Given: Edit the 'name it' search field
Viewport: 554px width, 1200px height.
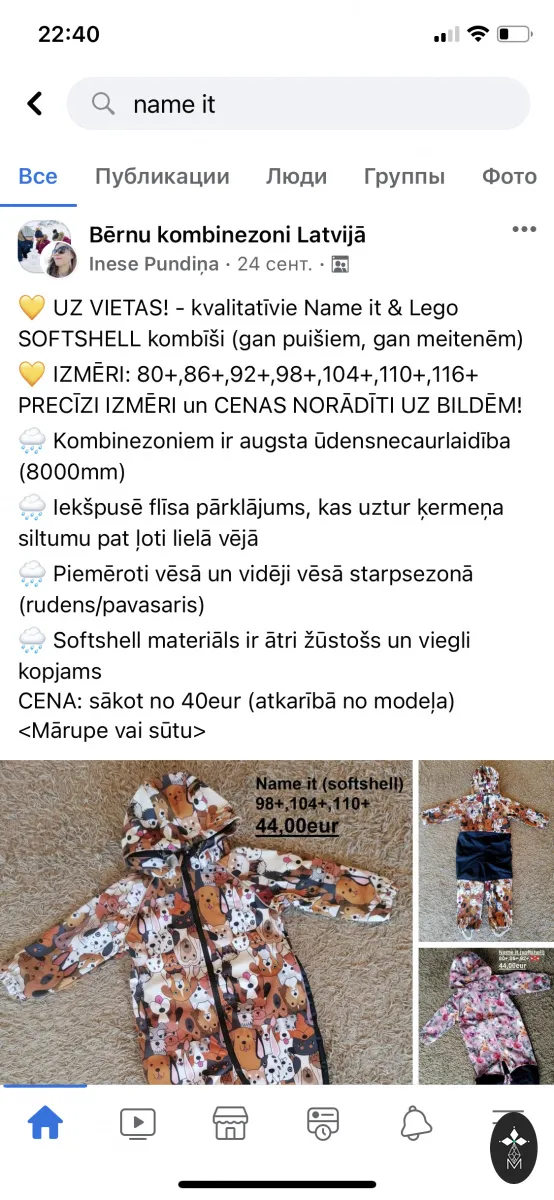Looking at the screenshot, I should (x=298, y=104).
